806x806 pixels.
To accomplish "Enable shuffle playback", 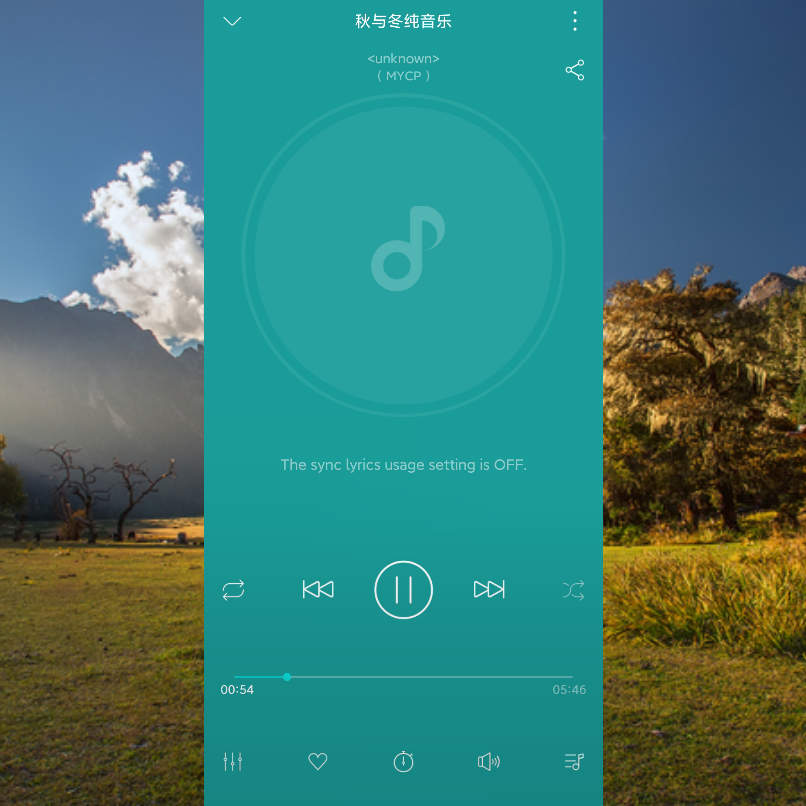I will tap(573, 590).
